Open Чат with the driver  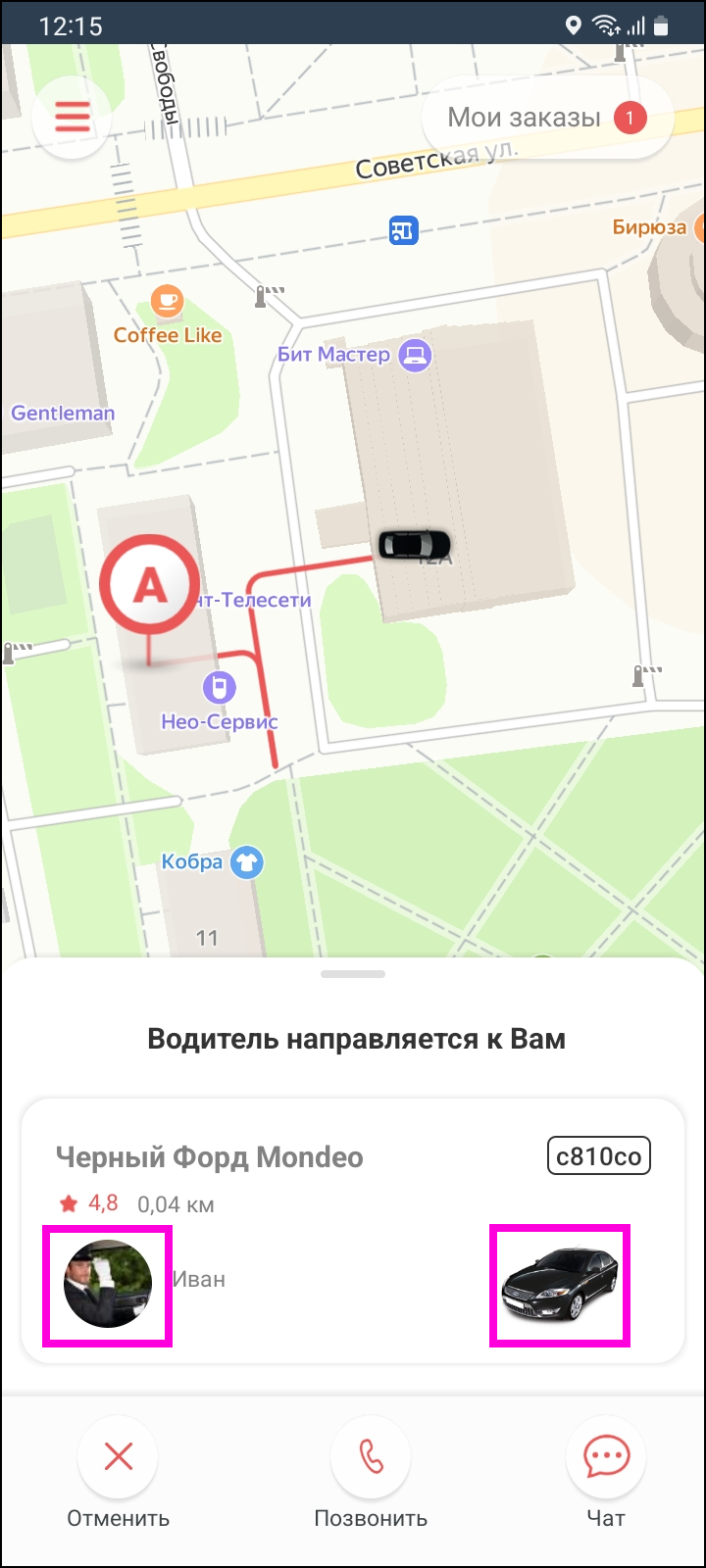coord(605,1457)
